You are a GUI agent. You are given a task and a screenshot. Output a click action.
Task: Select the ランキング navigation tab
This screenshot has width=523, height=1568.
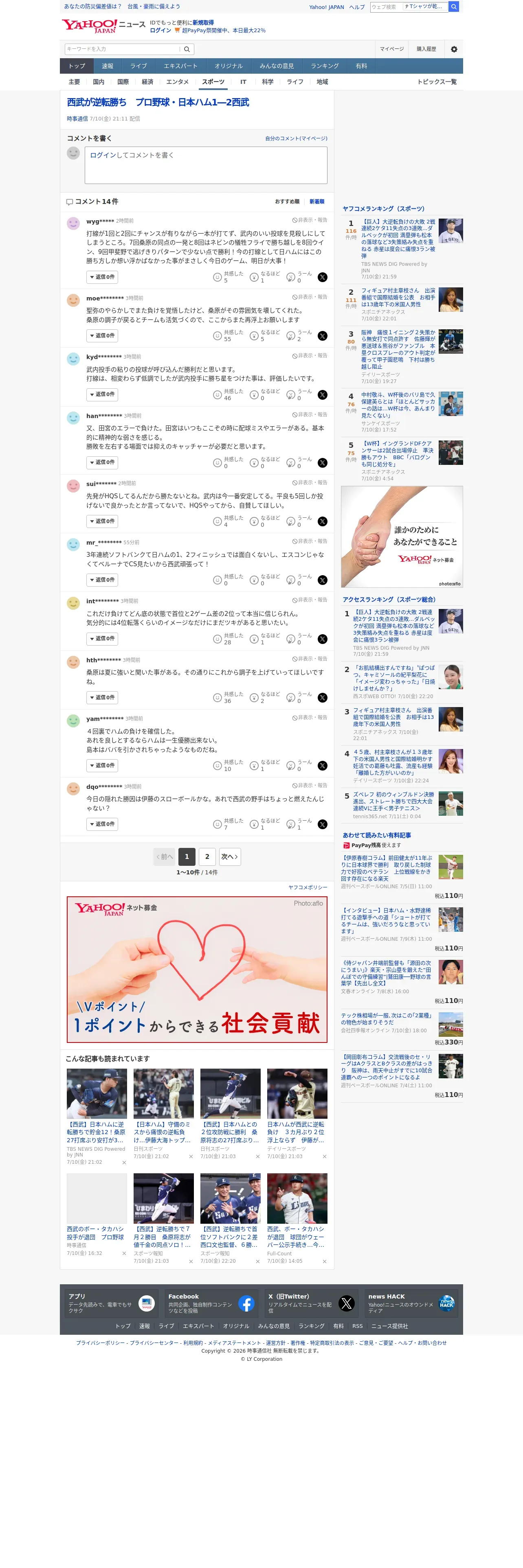point(325,66)
